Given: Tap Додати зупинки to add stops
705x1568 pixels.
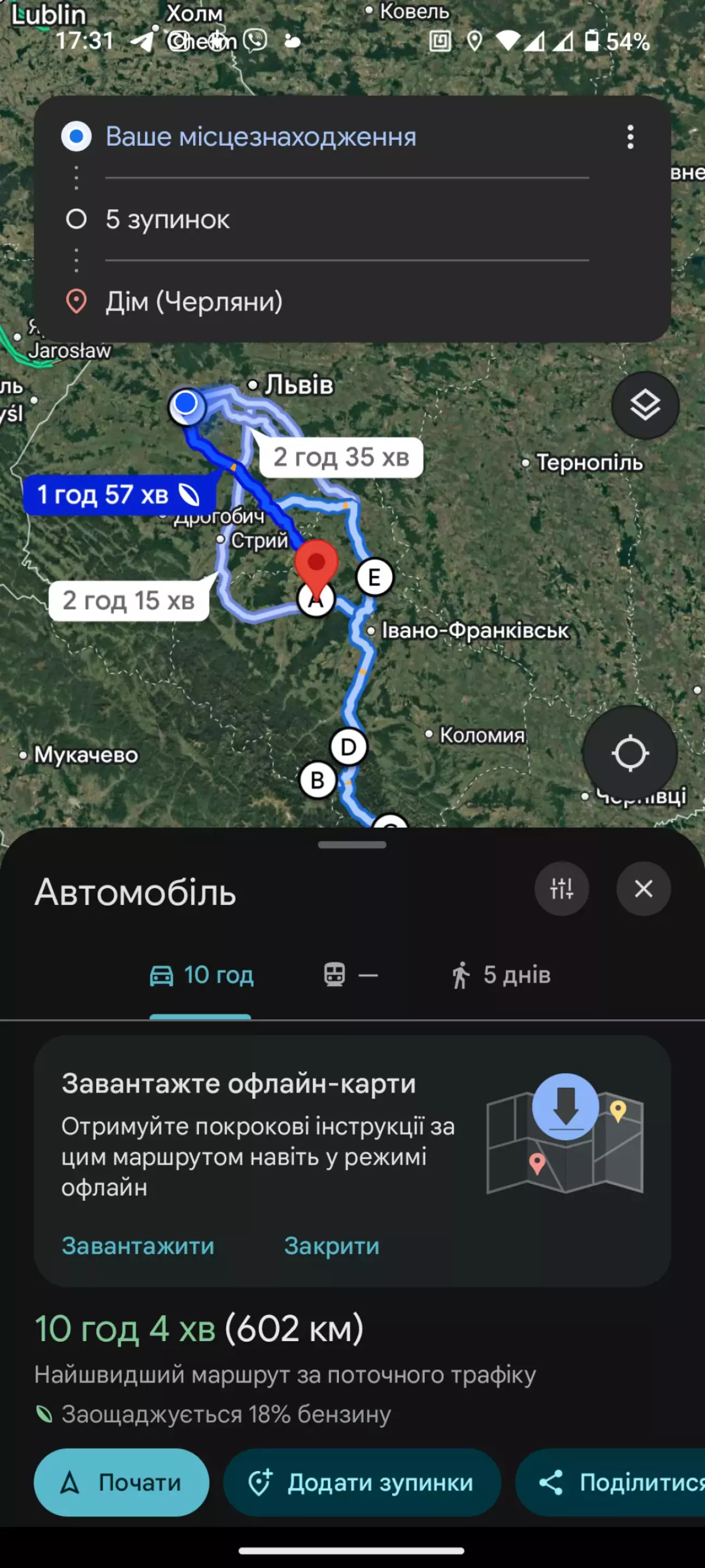Looking at the screenshot, I should (x=362, y=1483).
